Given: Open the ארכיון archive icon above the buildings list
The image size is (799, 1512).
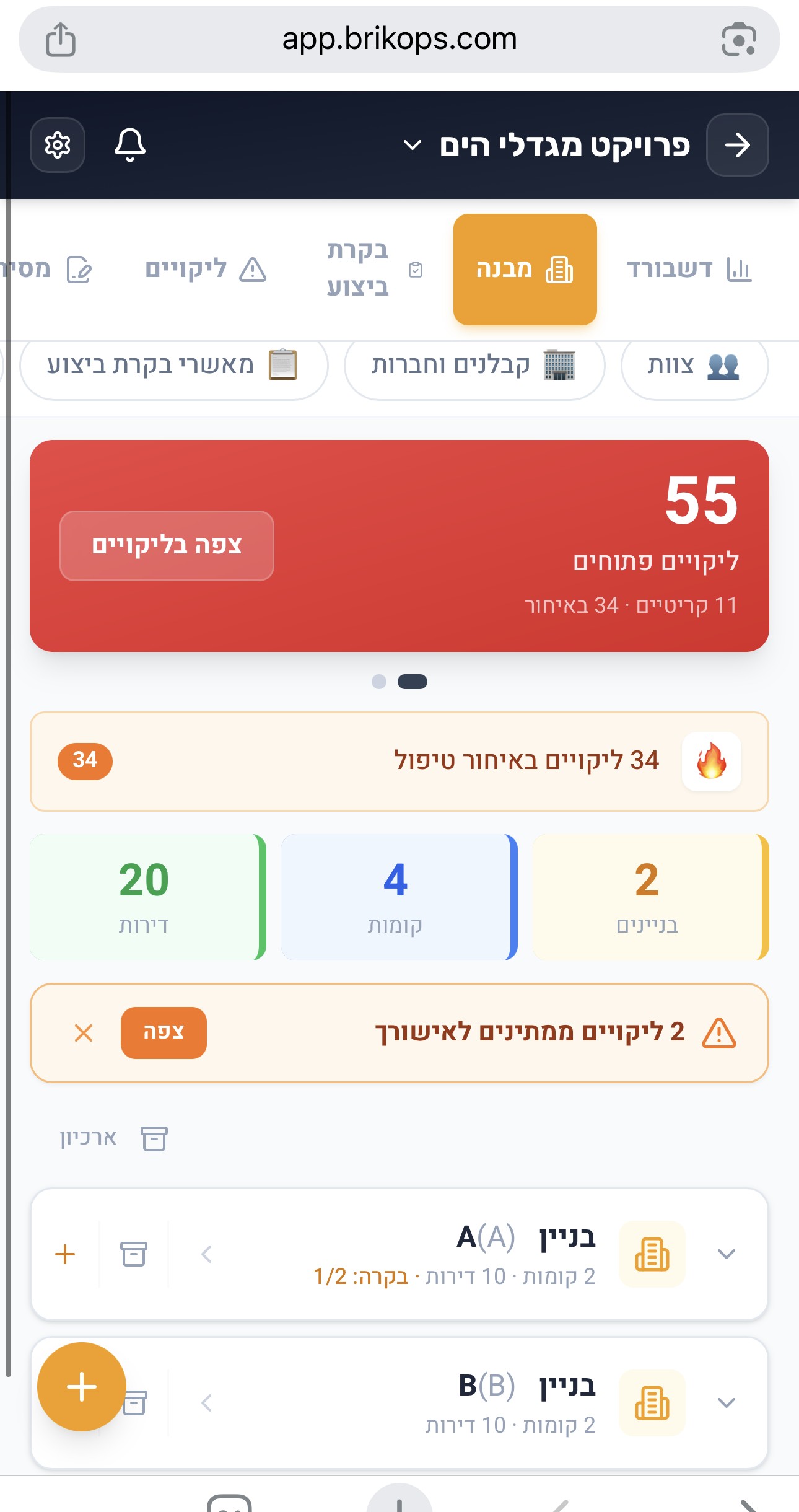Looking at the screenshot, I should coord(153,1138).
